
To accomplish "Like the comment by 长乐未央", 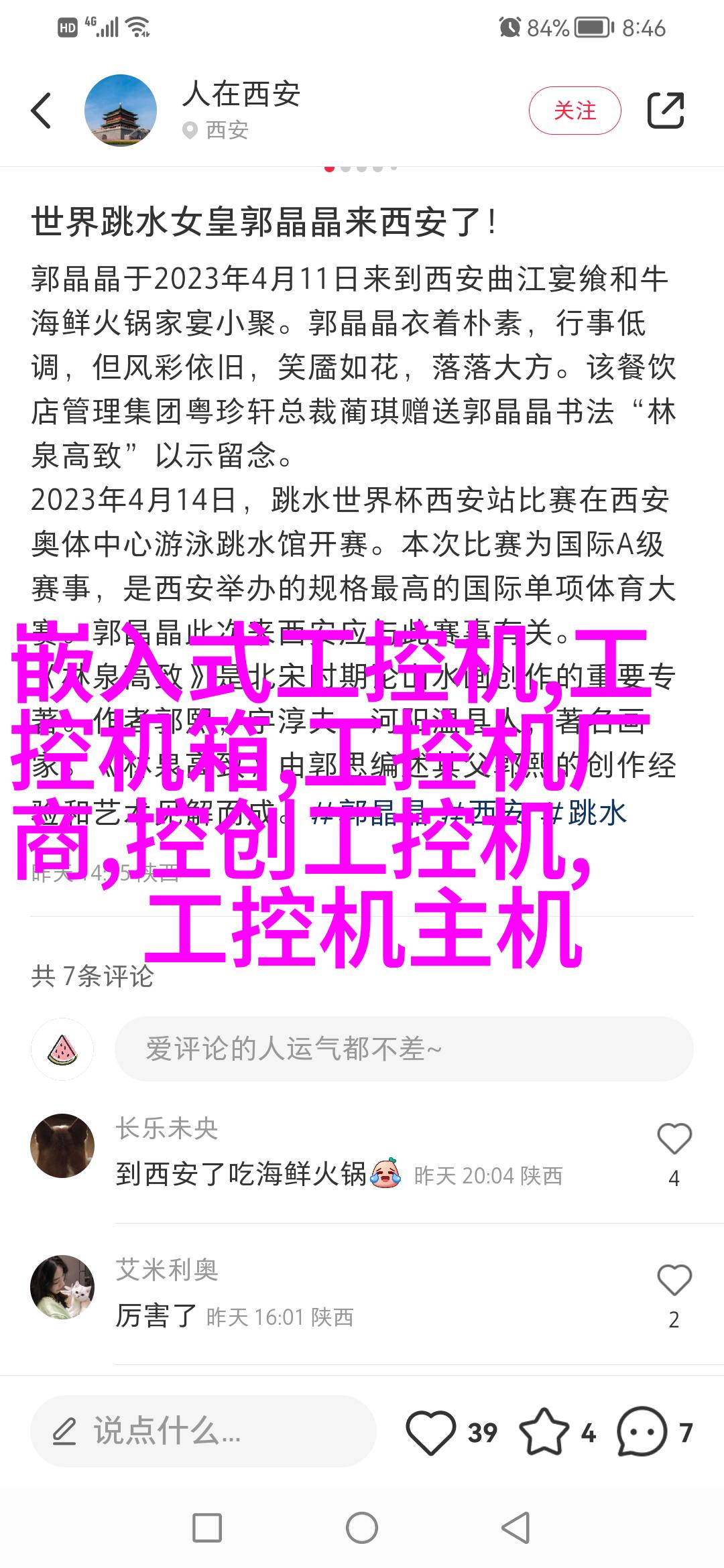I will click(x=674, y=1139).
